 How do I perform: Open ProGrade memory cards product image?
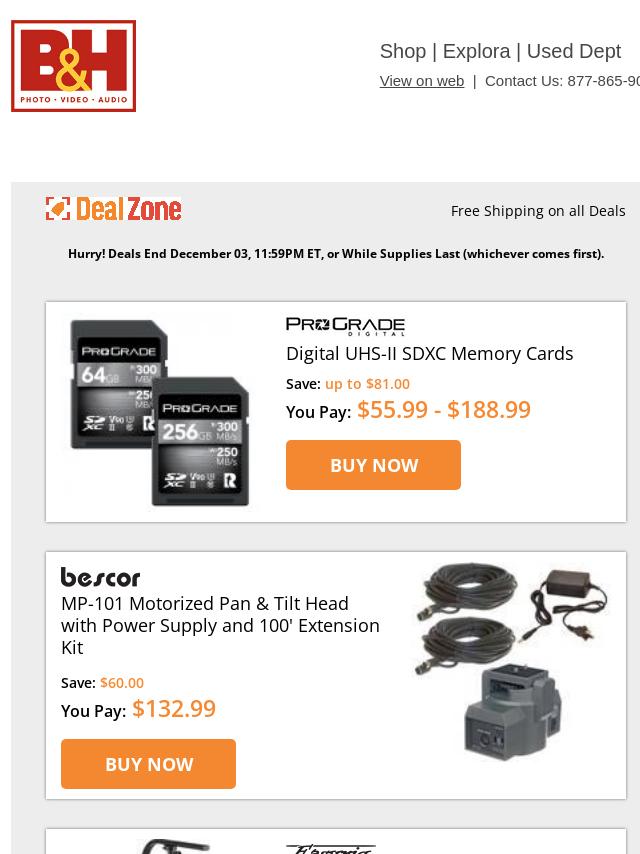[x=160, y=412]
